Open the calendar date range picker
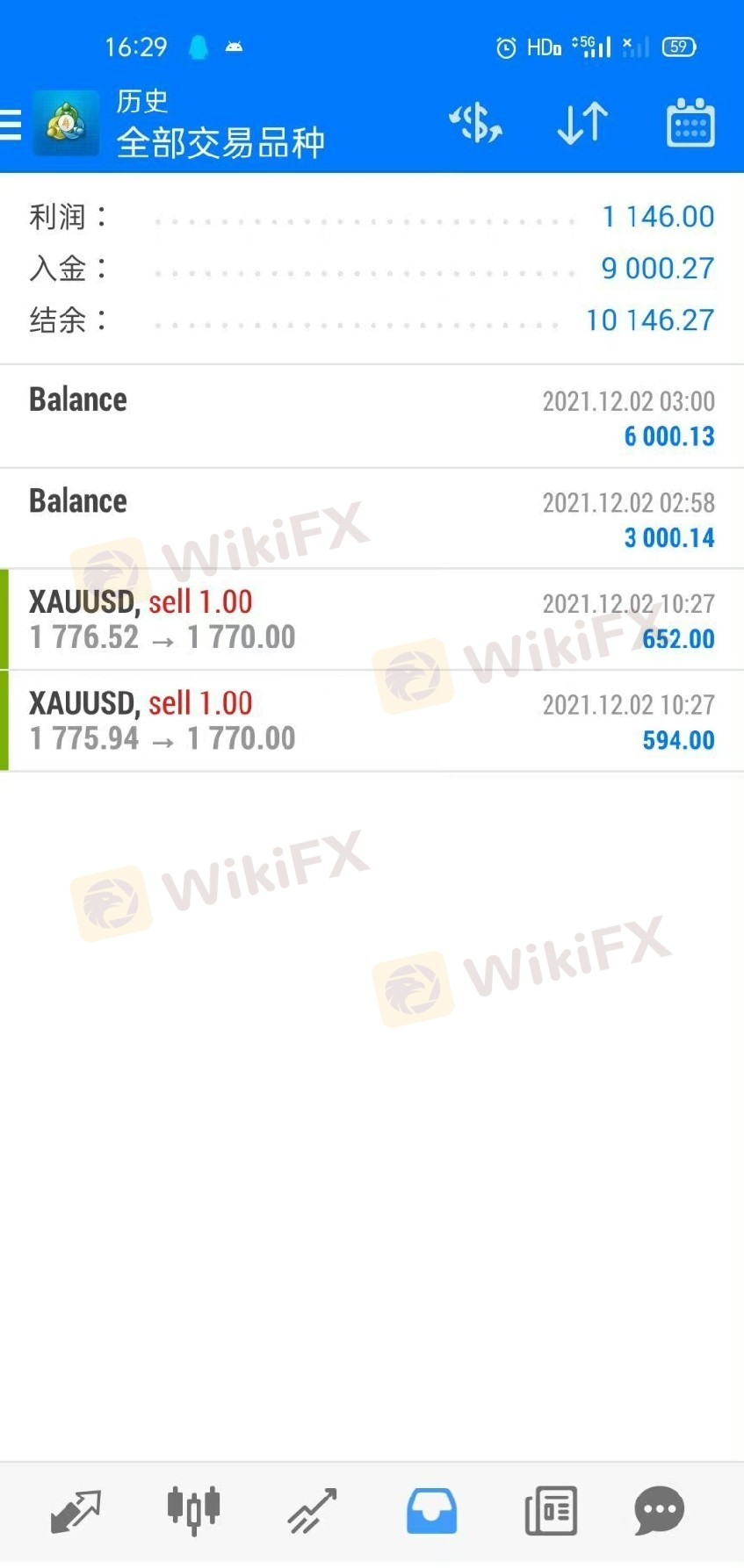The height and width of the screenshot is (1568, 744). point(690,123)
